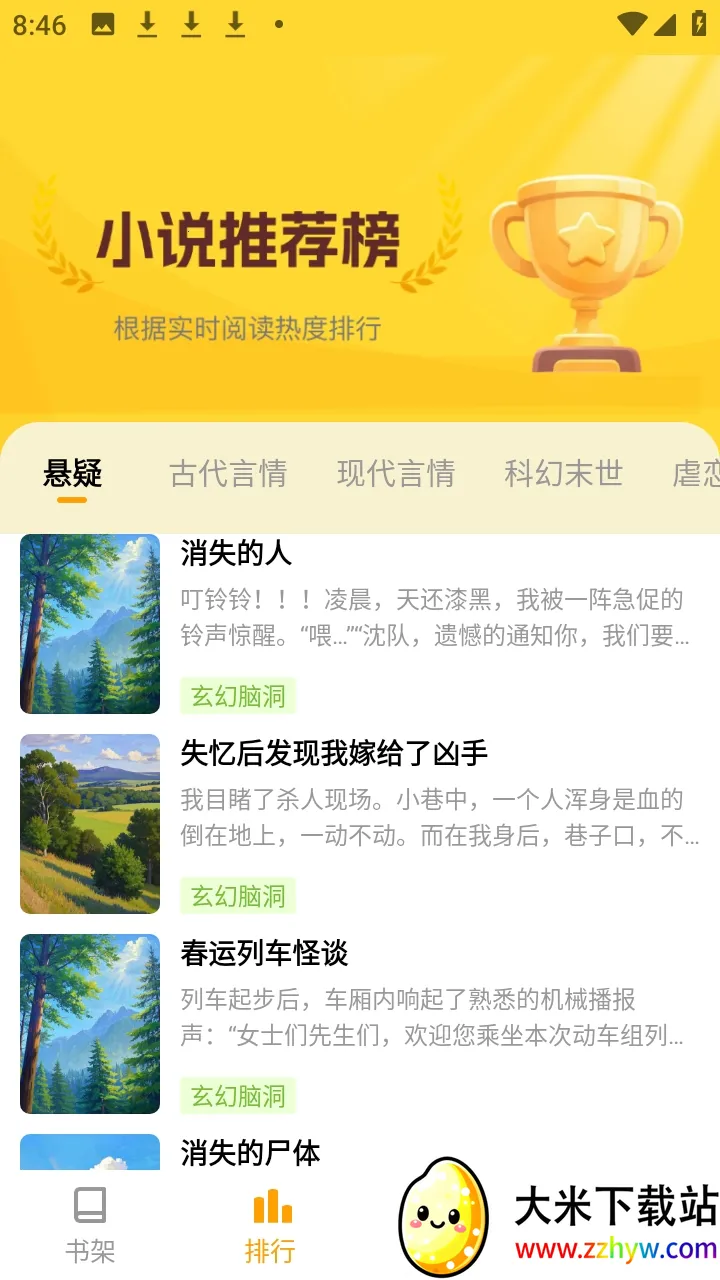Select the 悬疑 category tab
The width and height of the screenshot is (720, 1280).
point(72,474)
